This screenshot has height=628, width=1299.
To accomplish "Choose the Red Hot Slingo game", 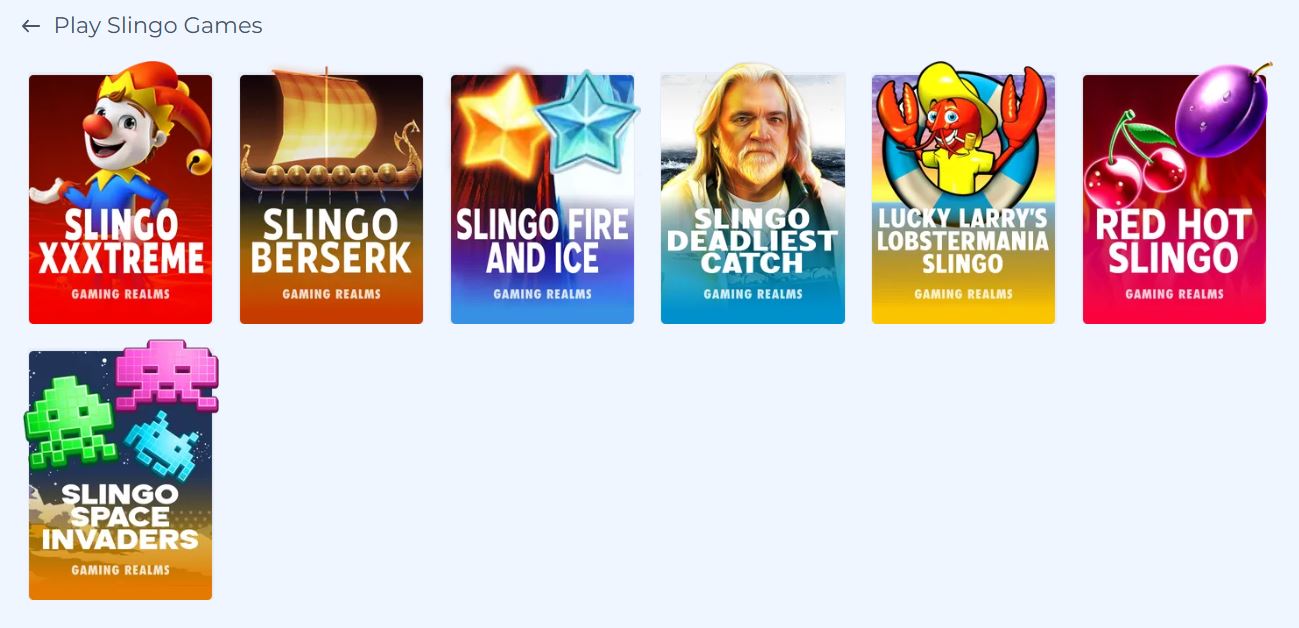I will 1174,200.
